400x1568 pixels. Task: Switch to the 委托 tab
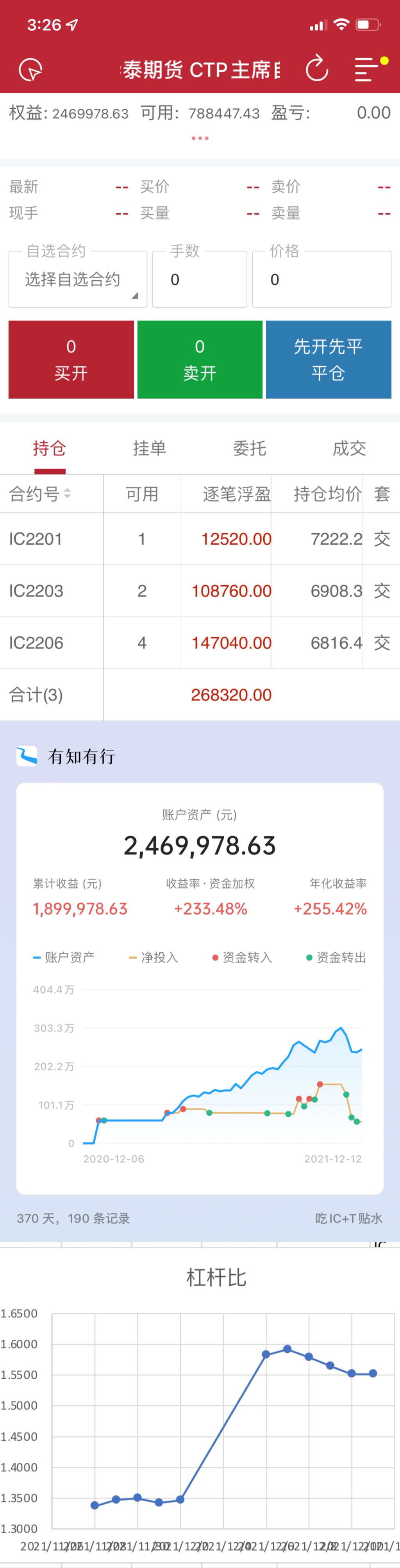pos(250,449)
